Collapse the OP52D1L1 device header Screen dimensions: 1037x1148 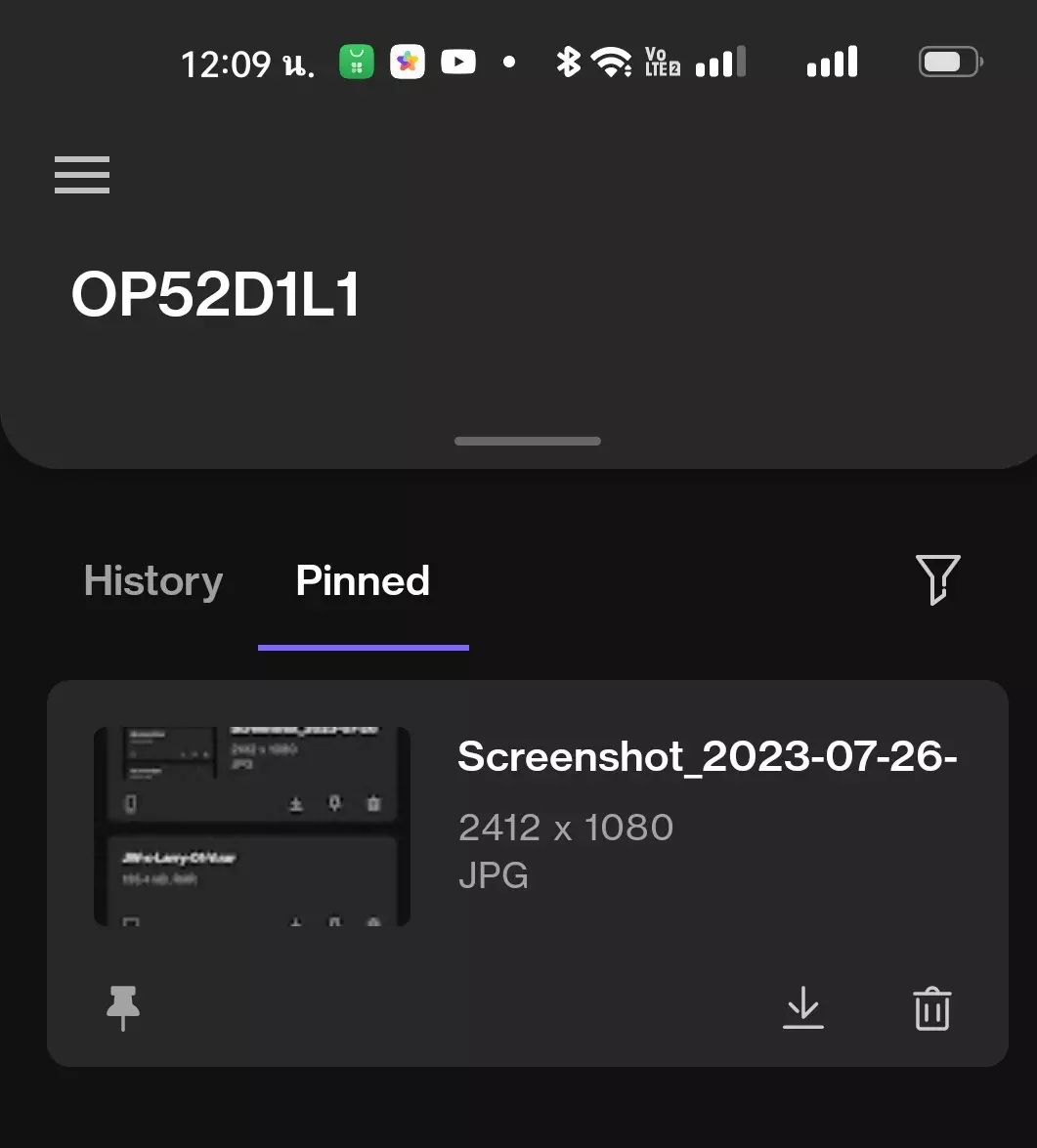528,441
